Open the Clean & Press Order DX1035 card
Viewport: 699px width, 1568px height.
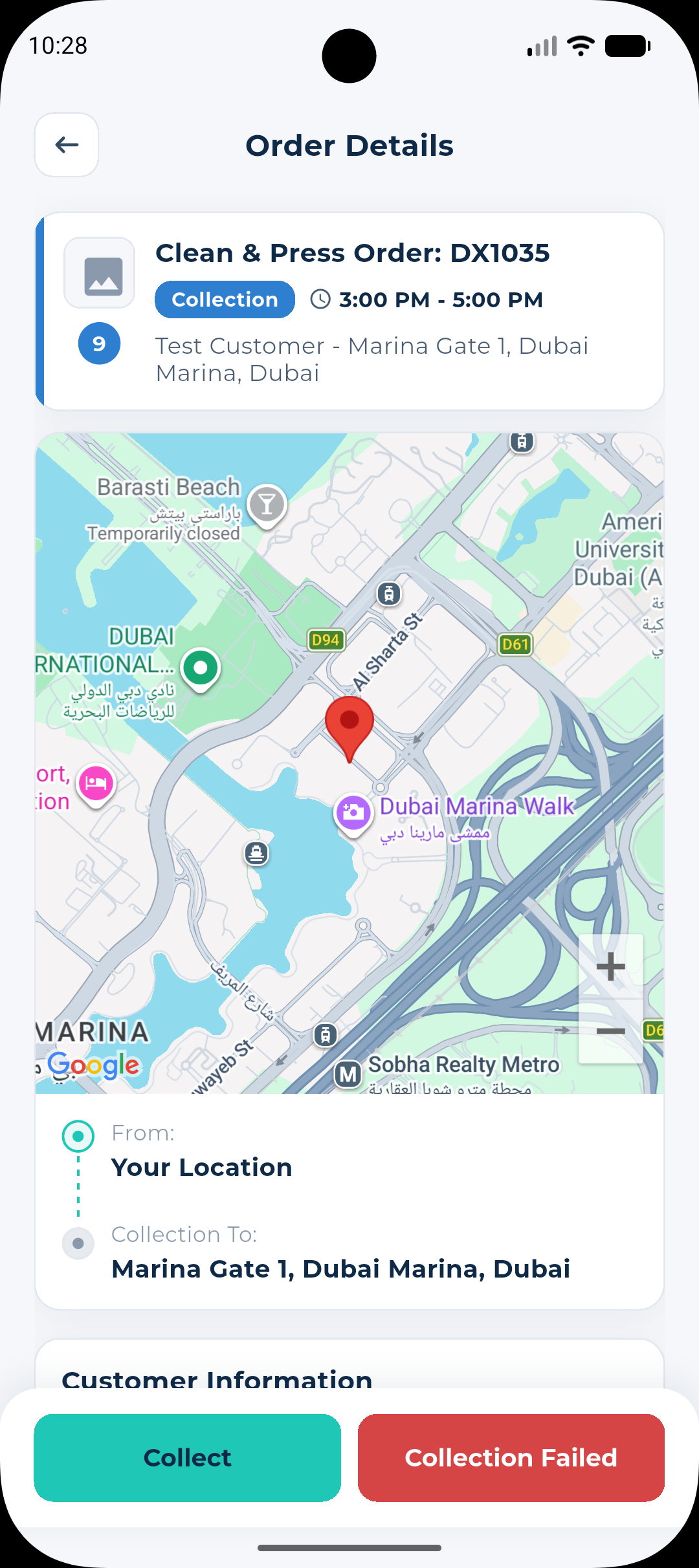[349, 311]
